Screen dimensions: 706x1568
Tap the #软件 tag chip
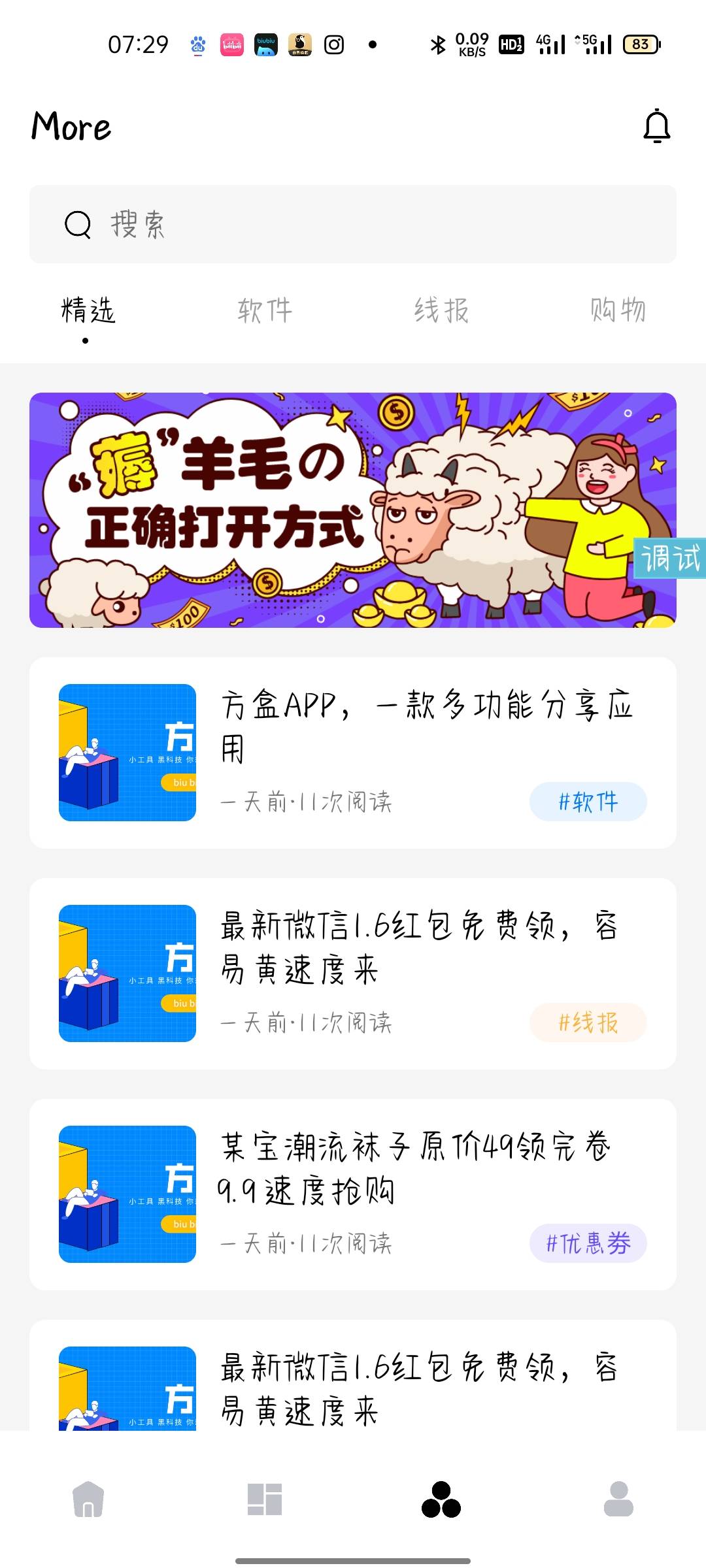588,802
